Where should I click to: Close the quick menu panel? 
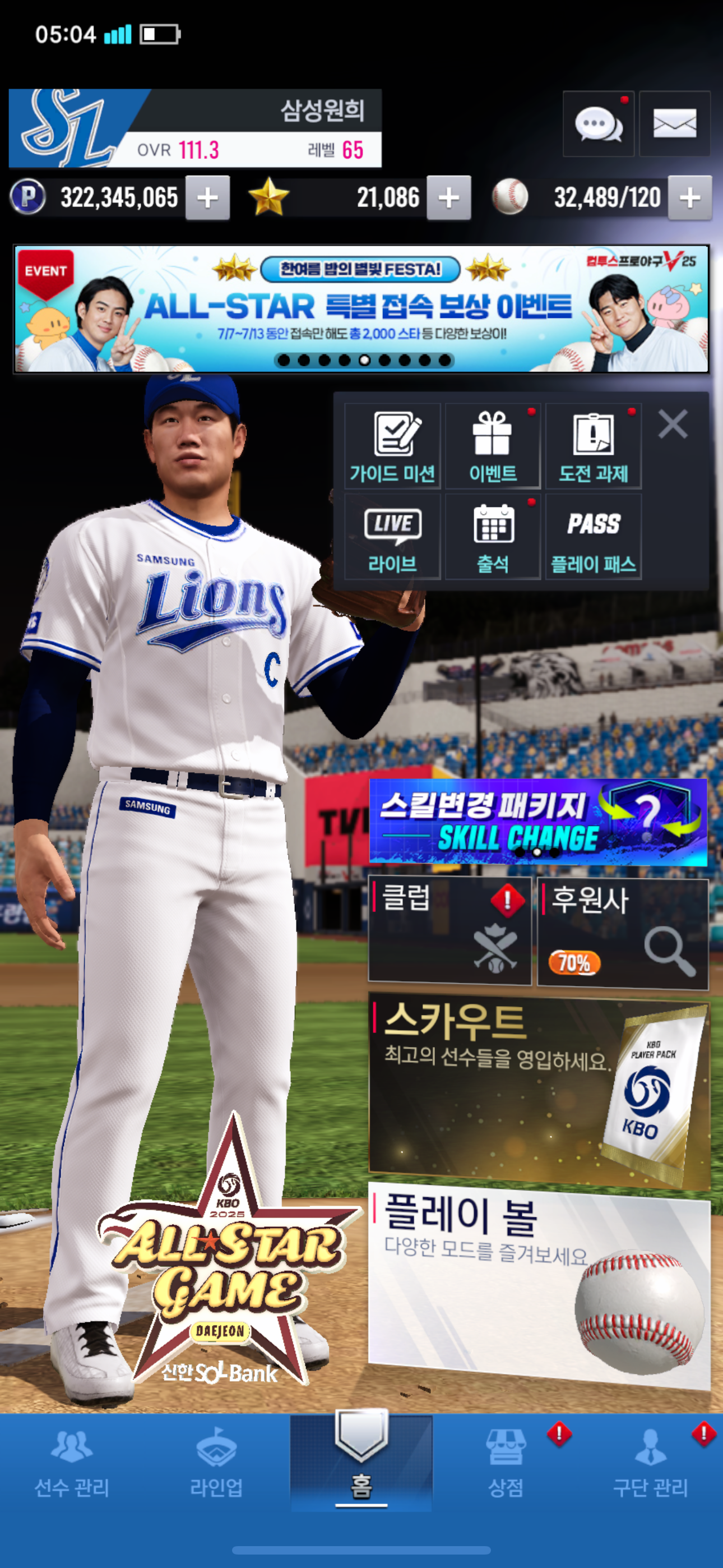point(673,423)
